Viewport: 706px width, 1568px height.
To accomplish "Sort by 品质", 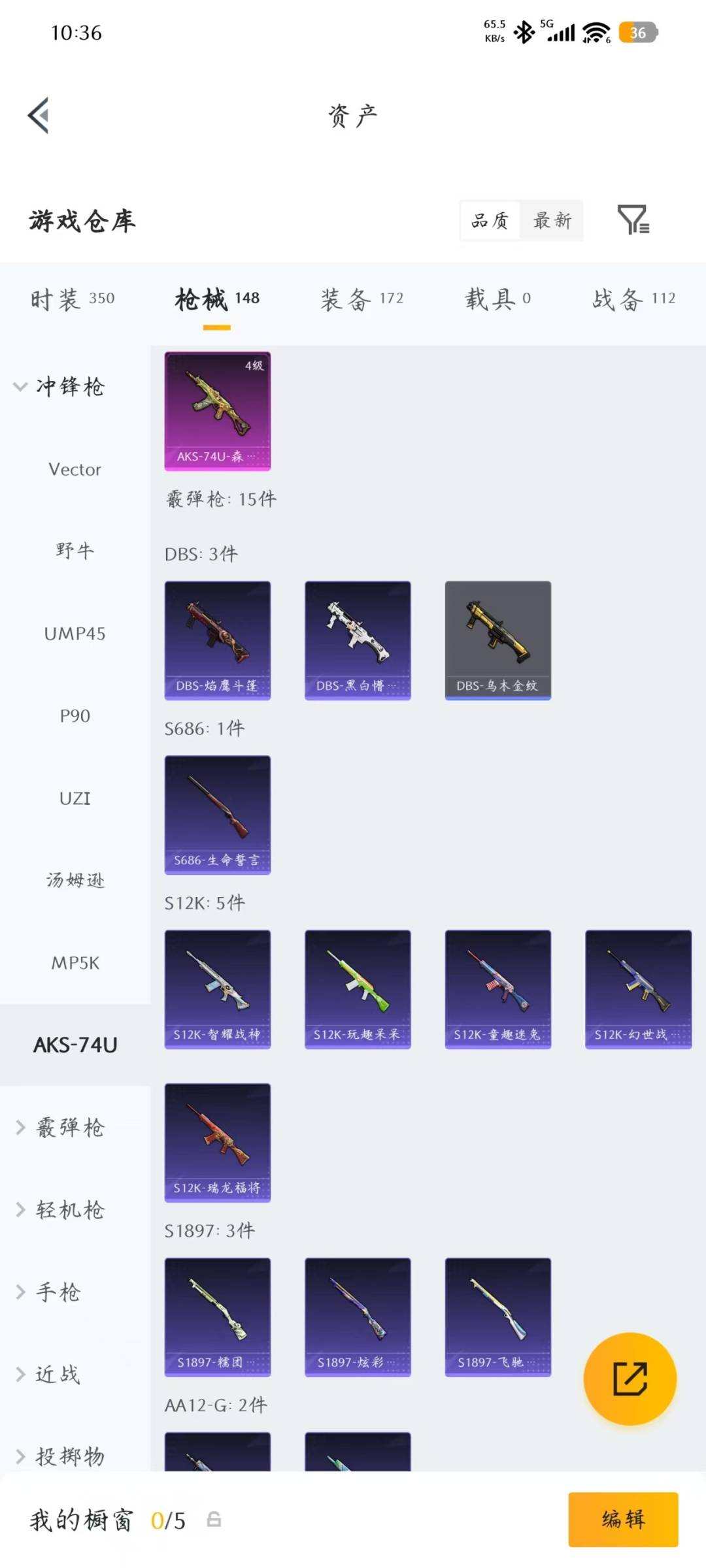I will [490, 220].
